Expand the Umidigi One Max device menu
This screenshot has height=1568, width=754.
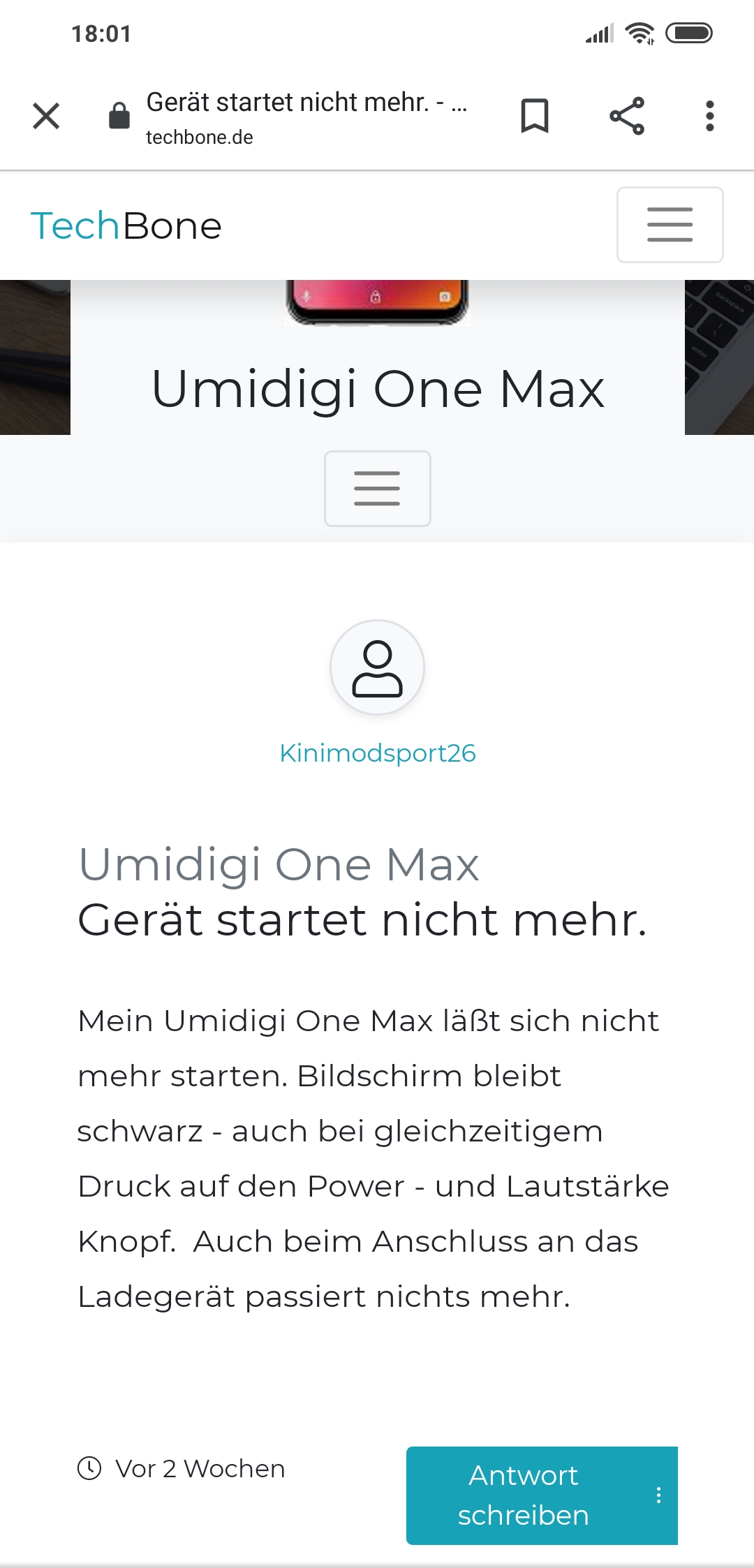(377, 488)
